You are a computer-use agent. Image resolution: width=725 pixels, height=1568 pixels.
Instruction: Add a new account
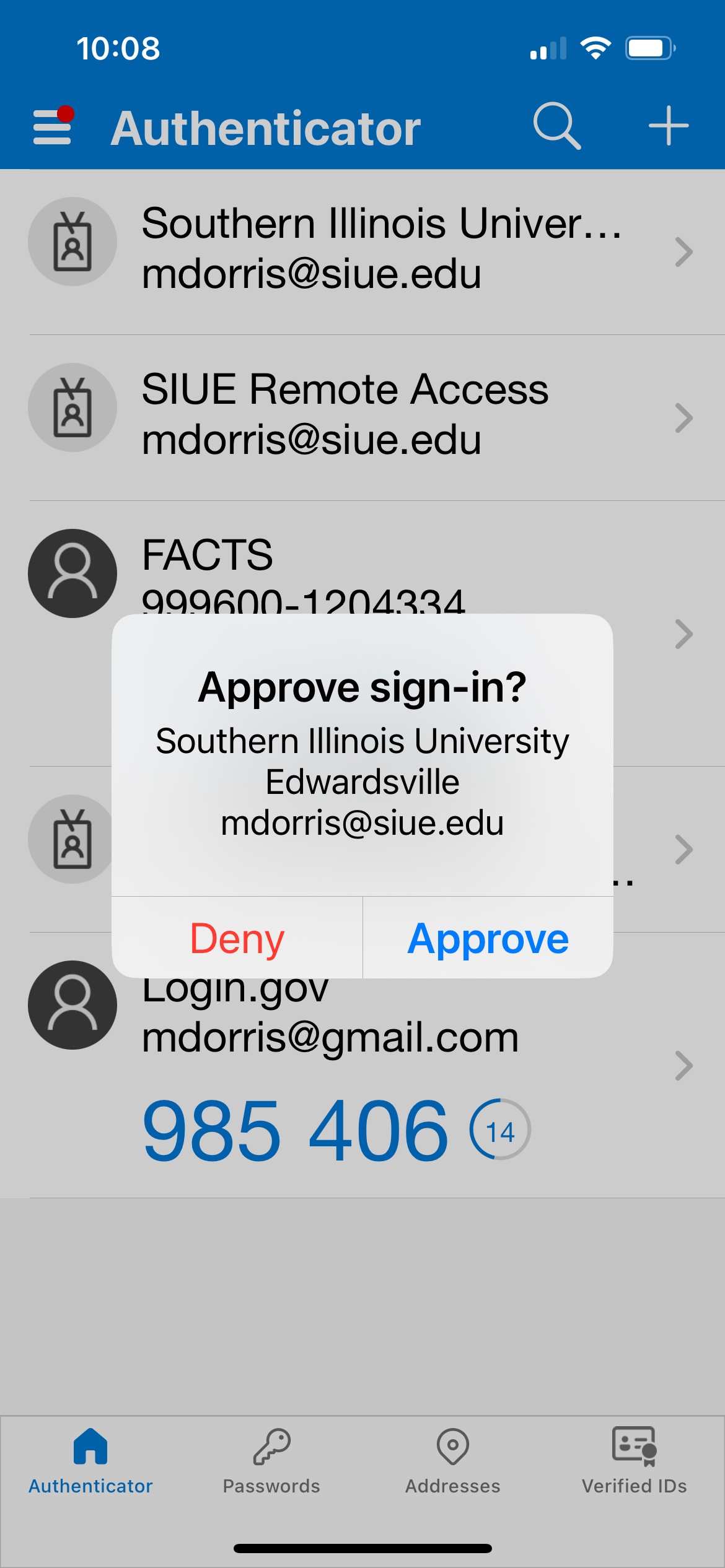coord(668,126)
